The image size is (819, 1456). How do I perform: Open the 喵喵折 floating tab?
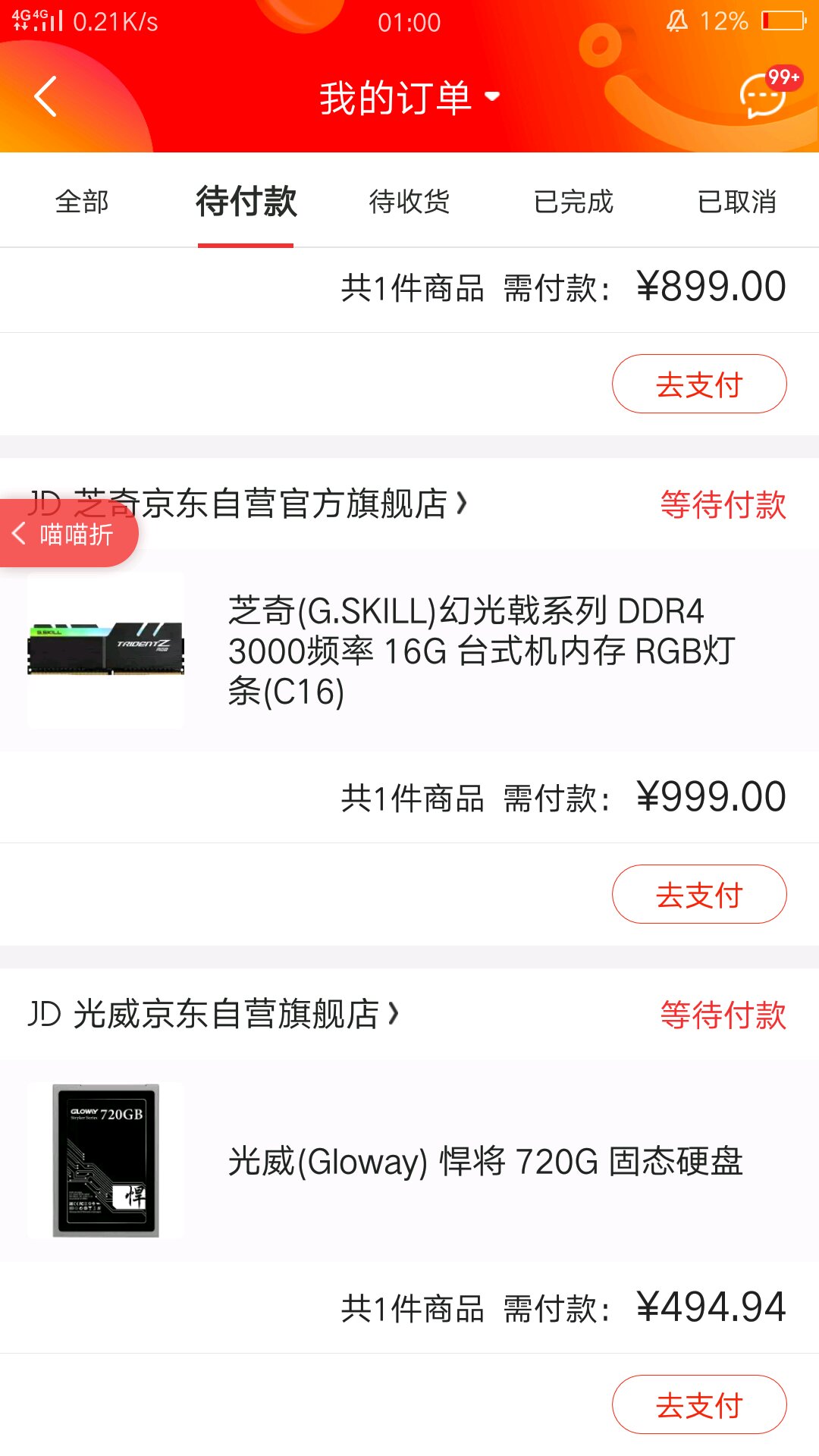tap(68, 534)
